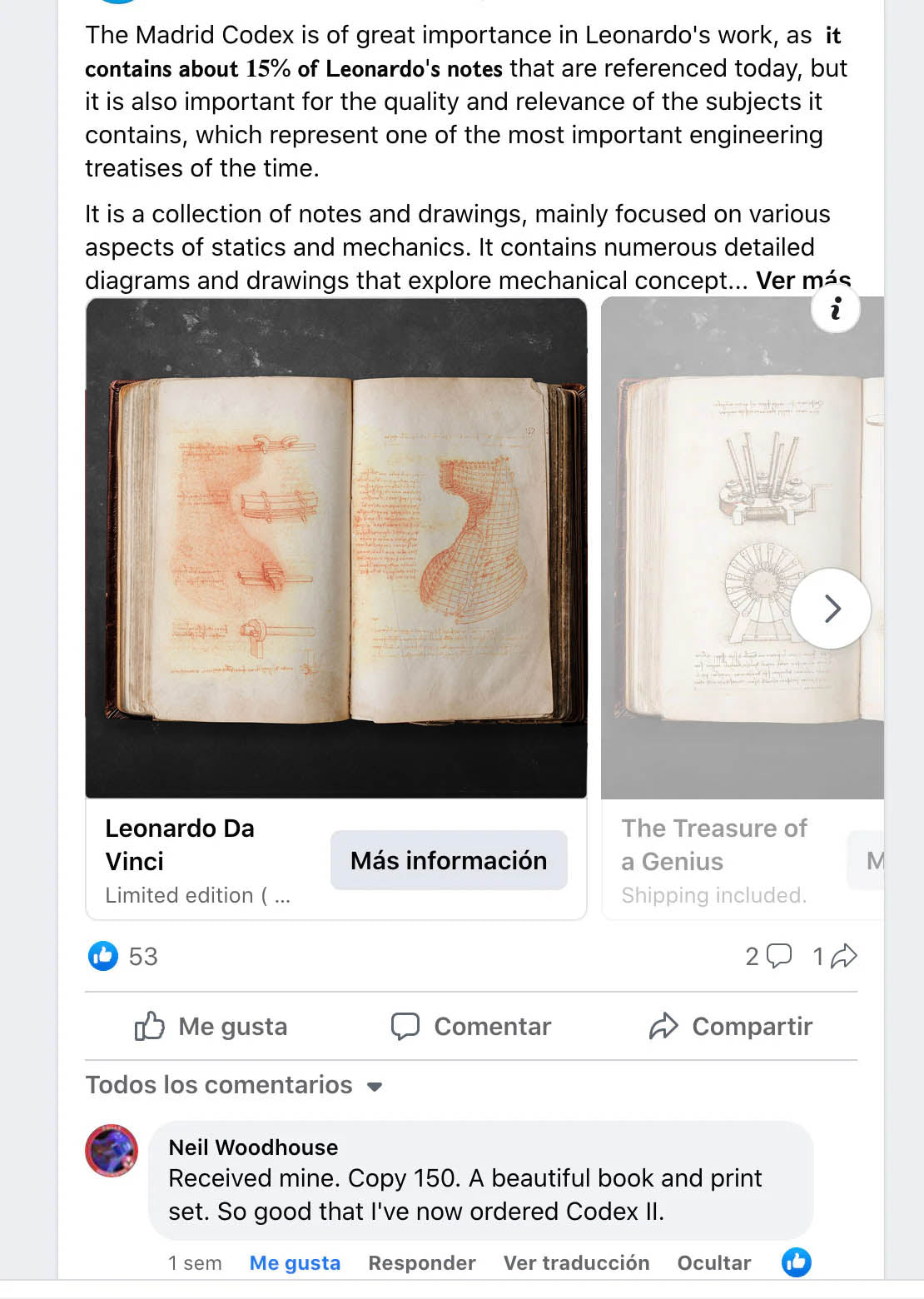Viewport: 924px width, 1299px height.
Task: Open the 2 comments count
Action: click(768, 956)
